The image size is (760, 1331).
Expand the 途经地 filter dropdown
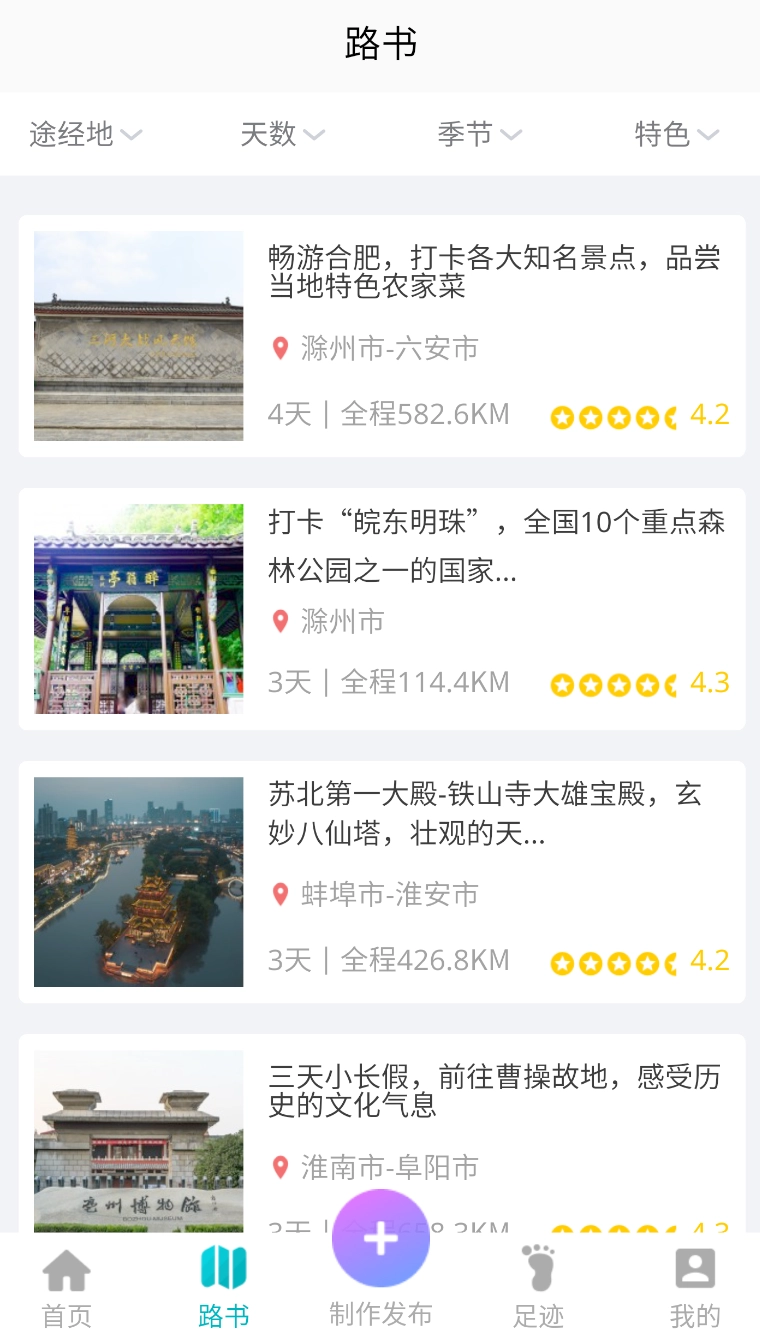click(85, 134)
